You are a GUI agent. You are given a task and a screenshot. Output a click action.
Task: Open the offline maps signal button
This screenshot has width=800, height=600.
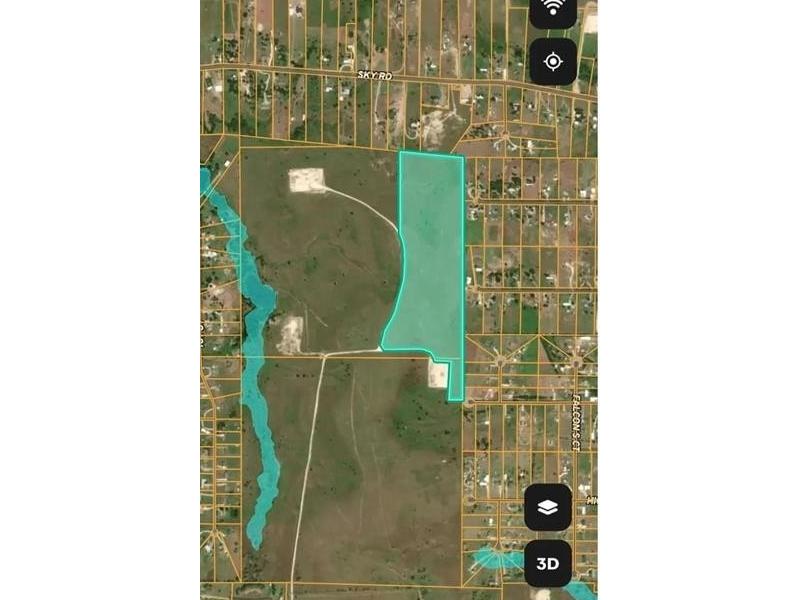click(x=553, y=10)
